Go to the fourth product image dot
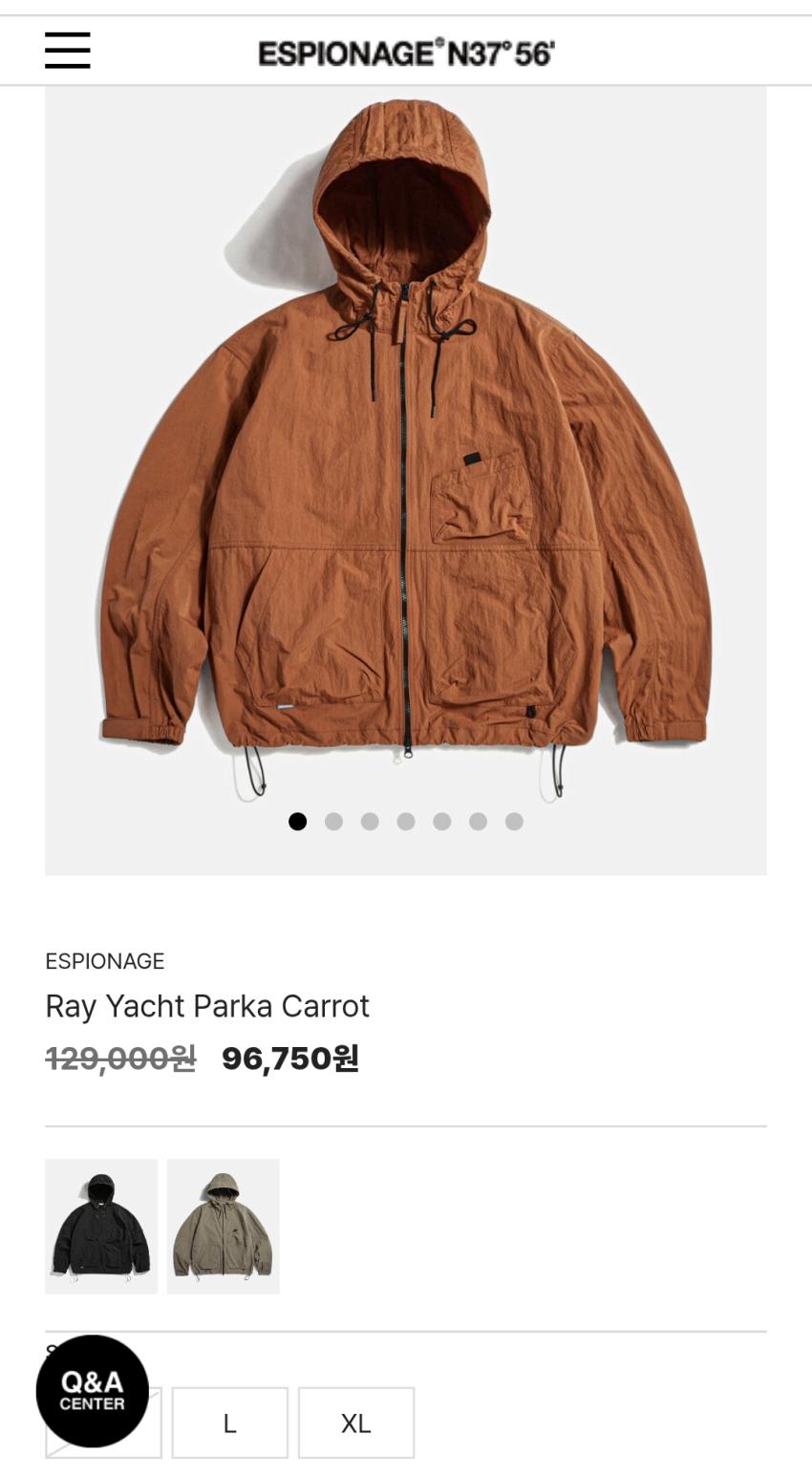 406,822
